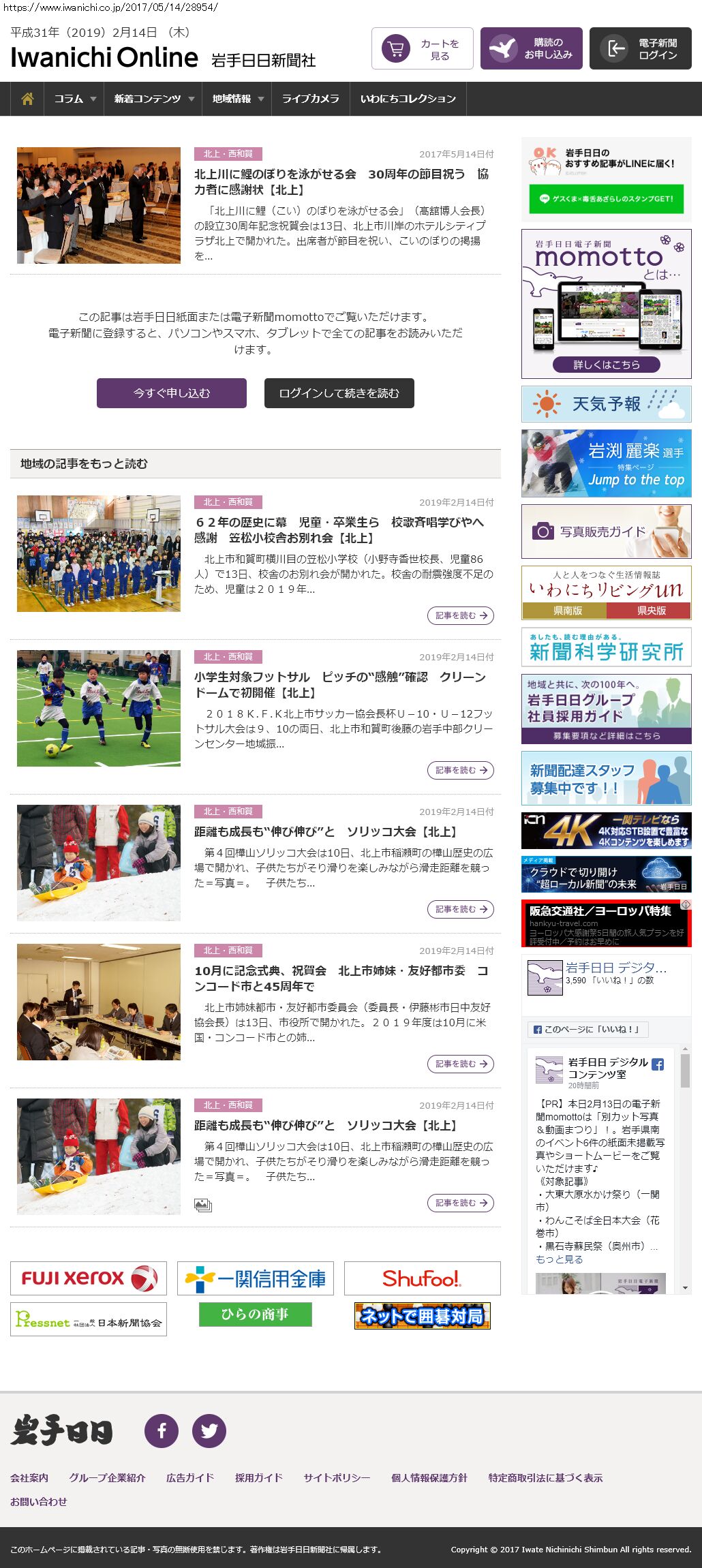Open the 小学生対象フットサル article headline

point(339,685)
